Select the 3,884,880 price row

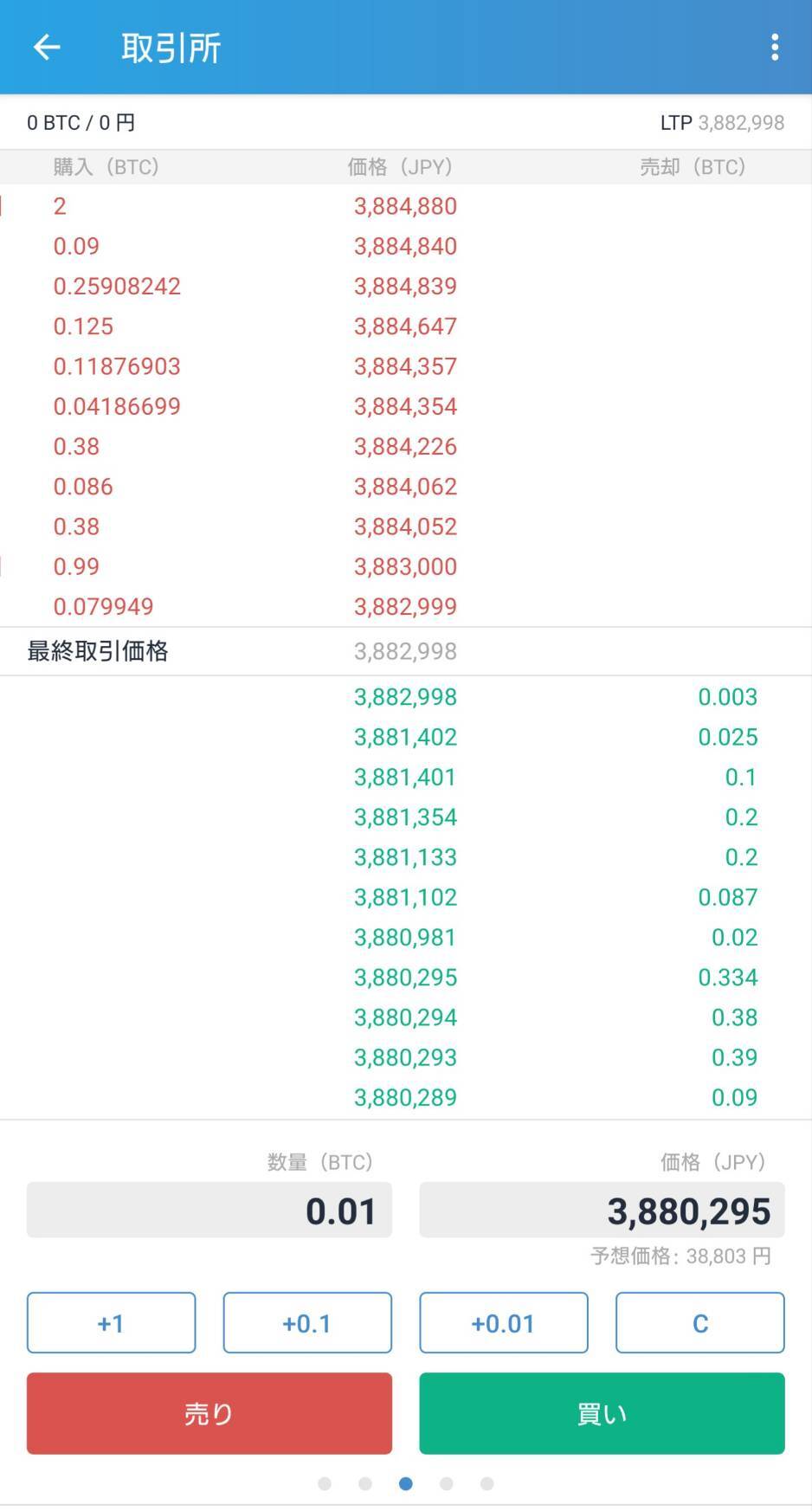coord(405,206)
